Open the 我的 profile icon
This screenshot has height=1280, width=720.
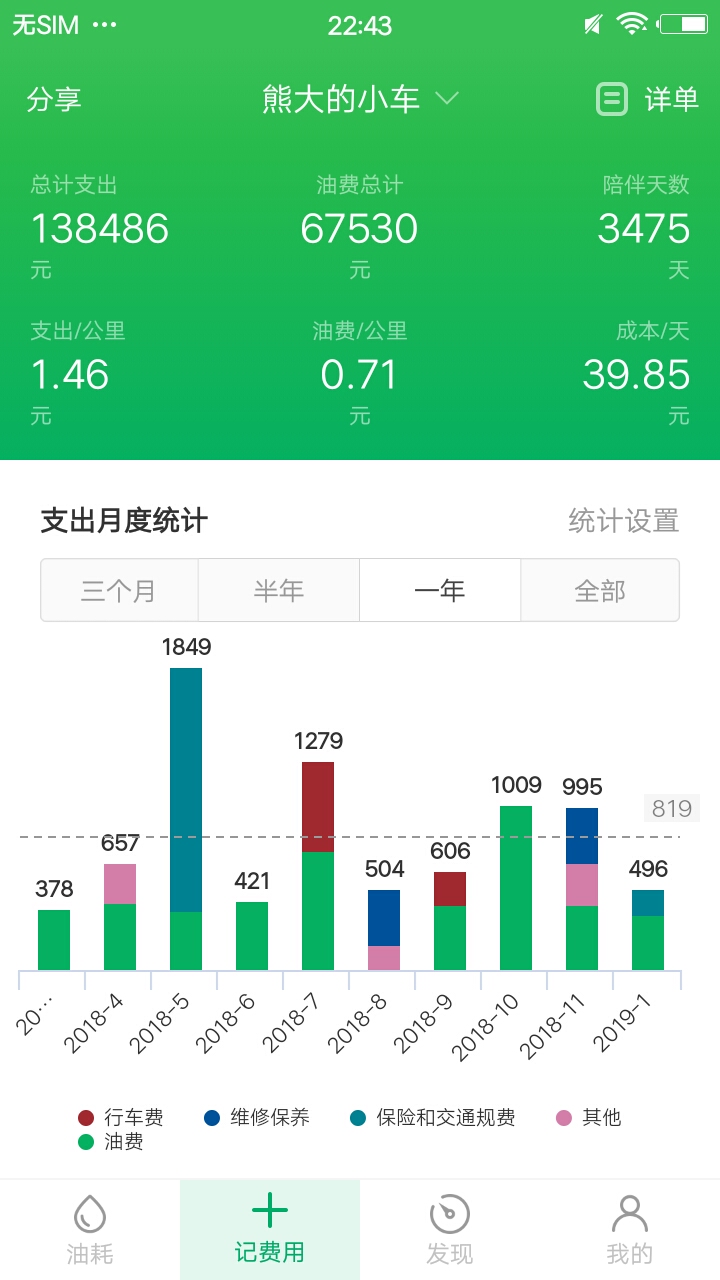tap(630, 1213)
